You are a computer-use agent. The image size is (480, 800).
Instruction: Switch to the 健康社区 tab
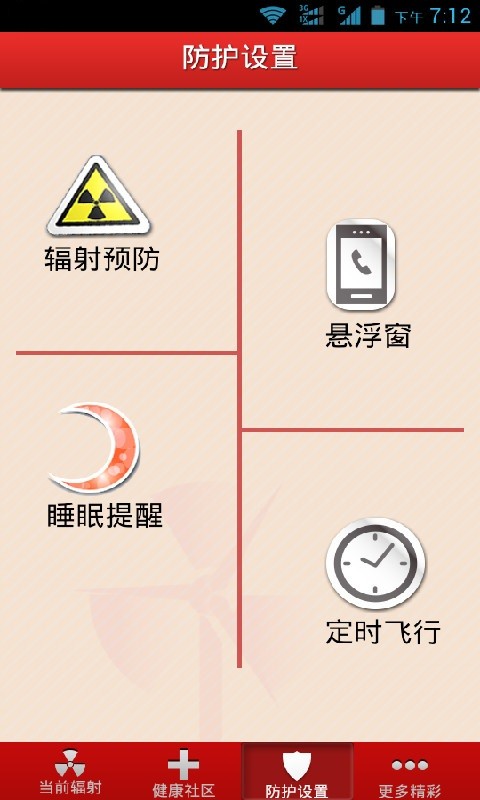[x=182, y=771]
